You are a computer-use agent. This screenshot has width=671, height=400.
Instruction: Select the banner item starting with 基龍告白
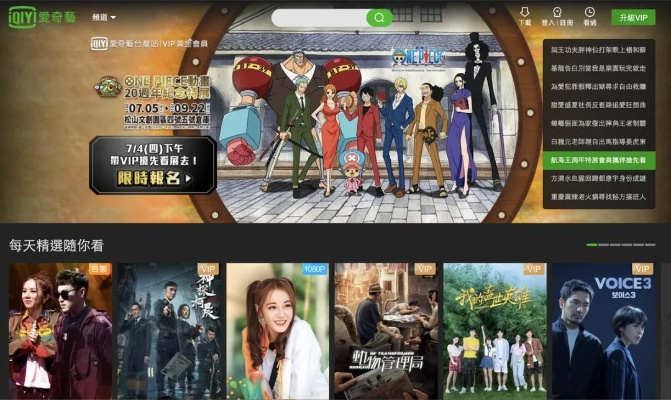click(599, 66)
